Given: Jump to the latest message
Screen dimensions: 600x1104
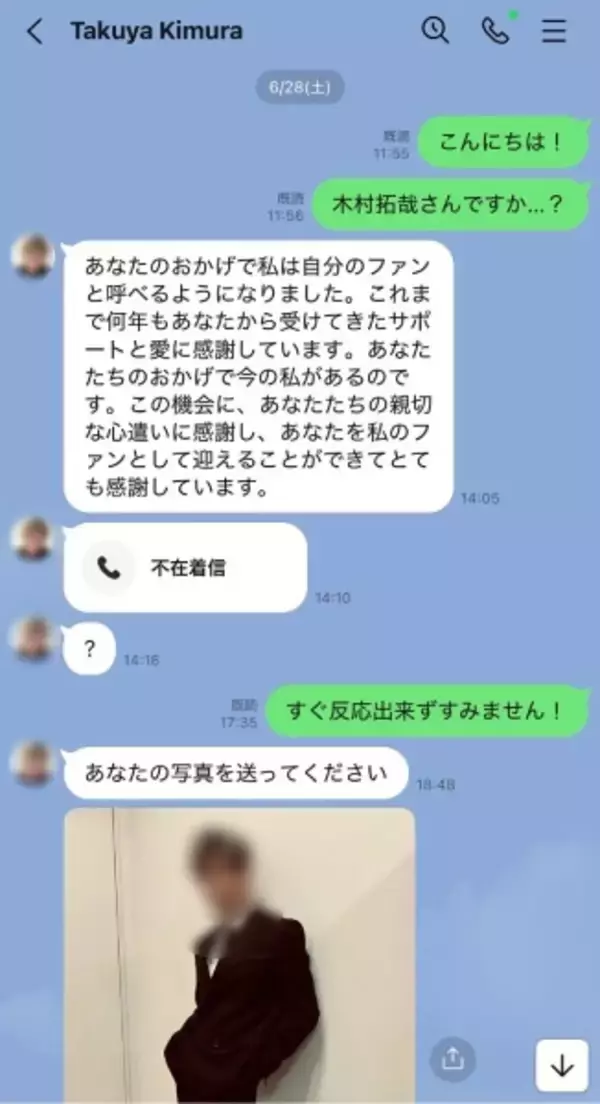Looking at the screenshot, I should tap(562, 1066).
